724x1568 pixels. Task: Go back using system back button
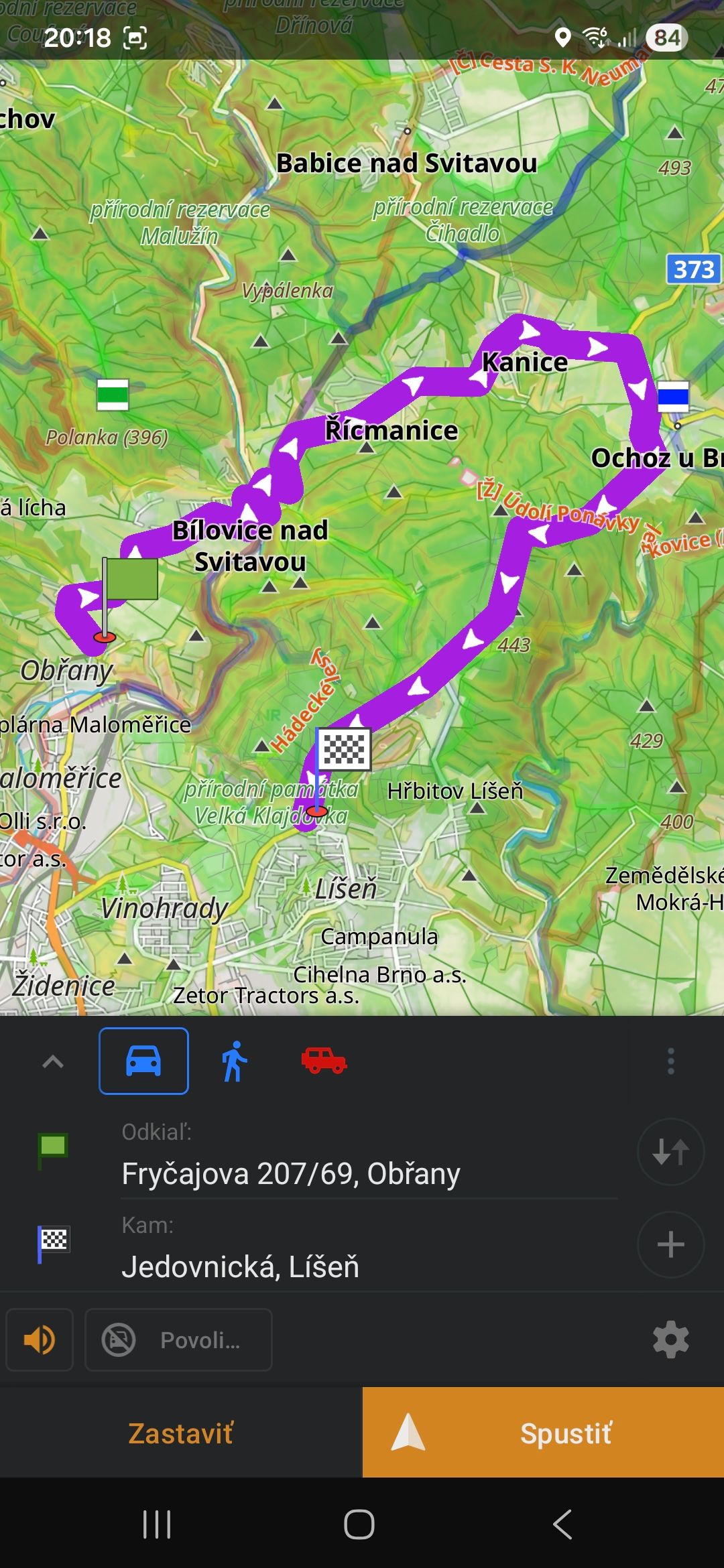point(562,1524)
